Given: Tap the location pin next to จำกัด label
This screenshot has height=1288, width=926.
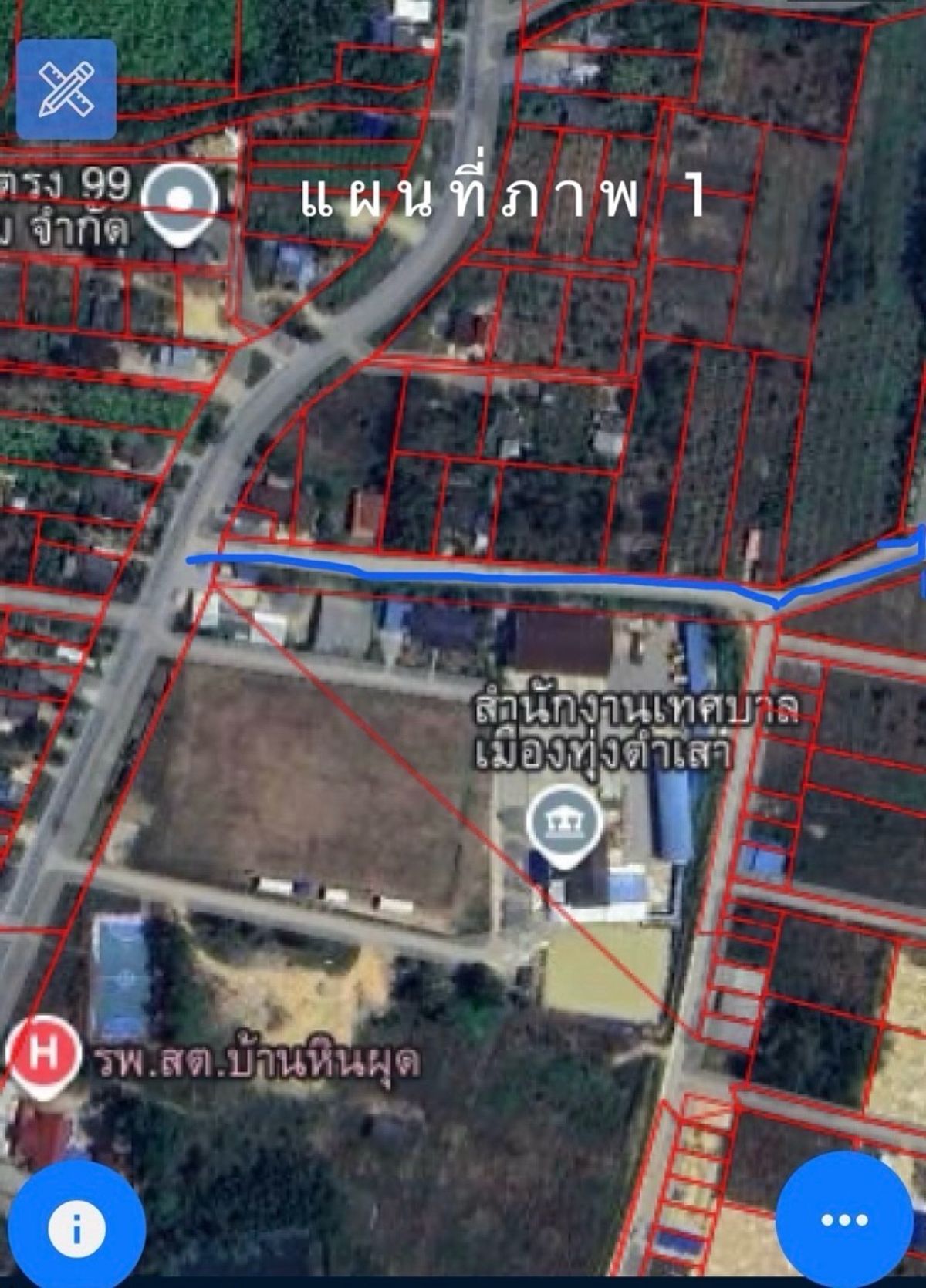Looking at the screenshot, I should coord(180,202).
